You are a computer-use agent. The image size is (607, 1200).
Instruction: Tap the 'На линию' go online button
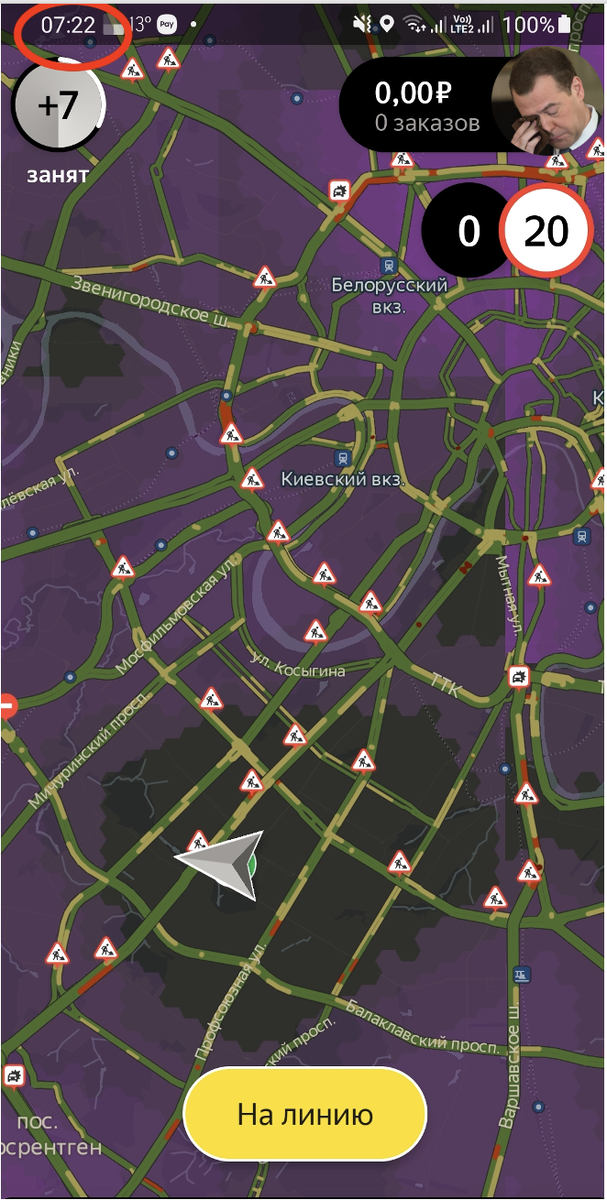(305, 1115)
